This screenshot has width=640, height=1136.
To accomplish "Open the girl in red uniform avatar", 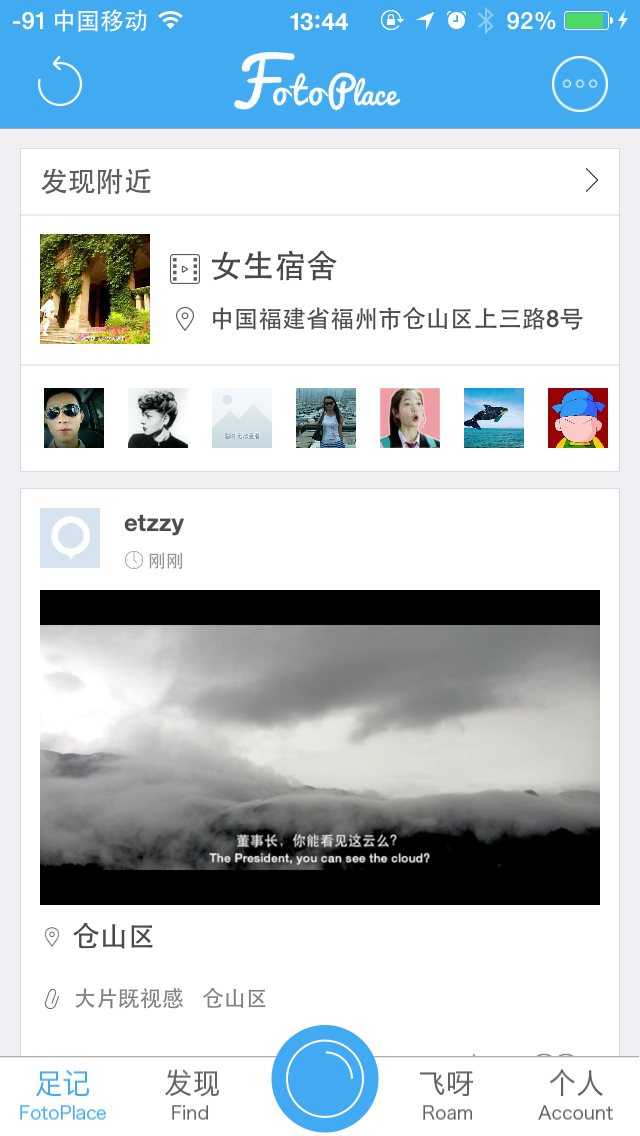I will [410, 418].
